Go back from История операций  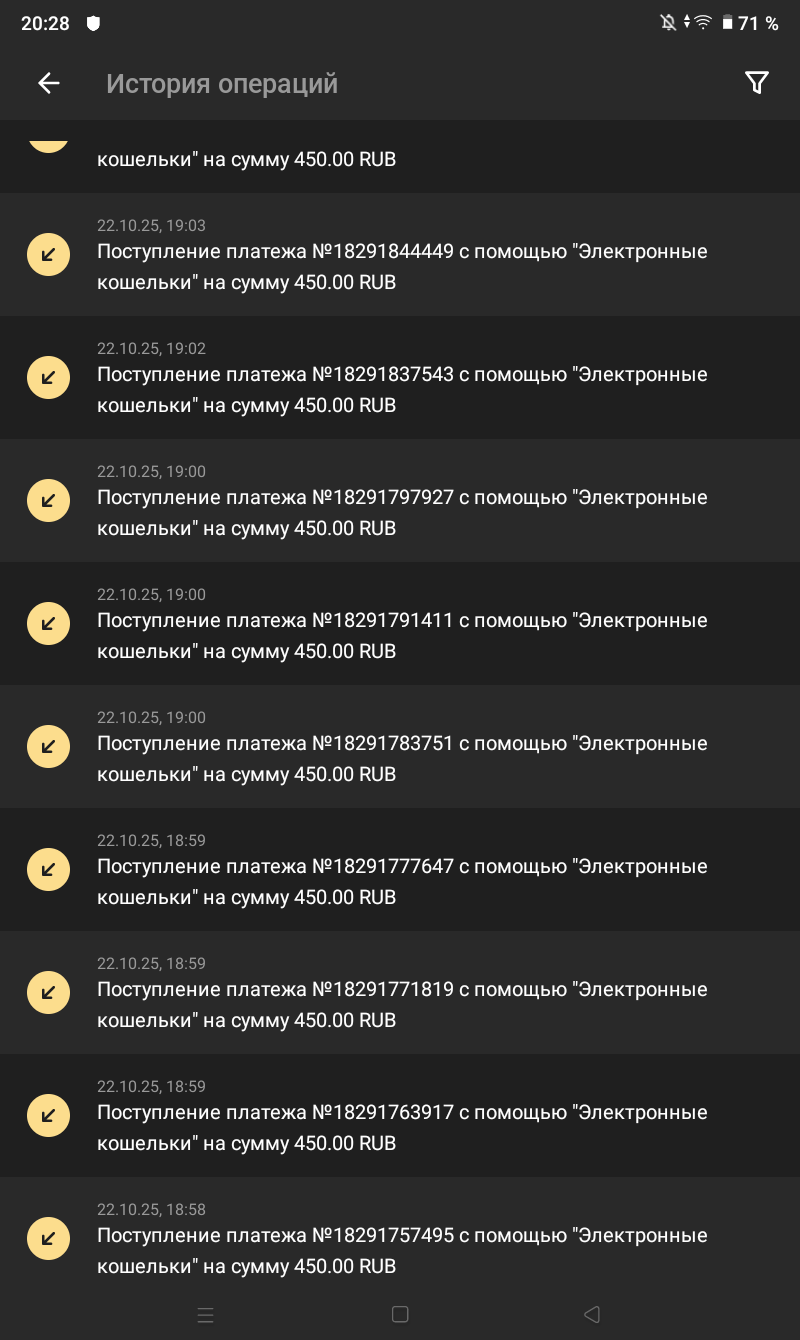click(48, 83)
